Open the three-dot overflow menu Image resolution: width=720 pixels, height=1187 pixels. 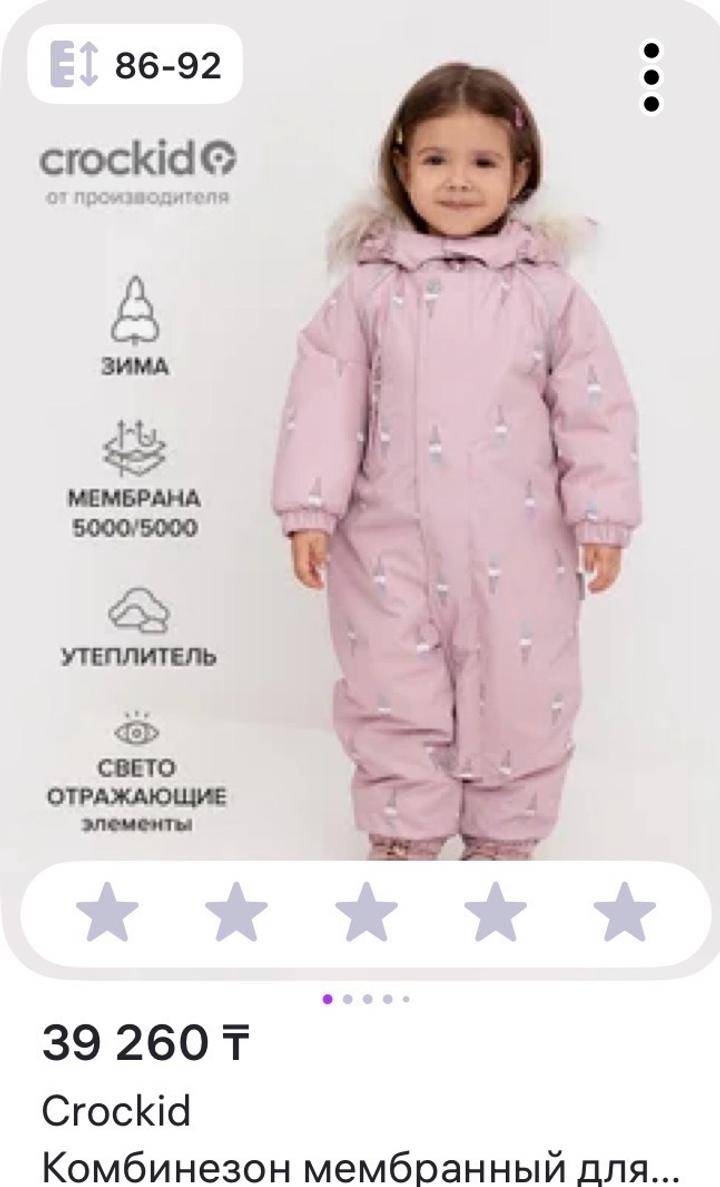tap(652, 77)
